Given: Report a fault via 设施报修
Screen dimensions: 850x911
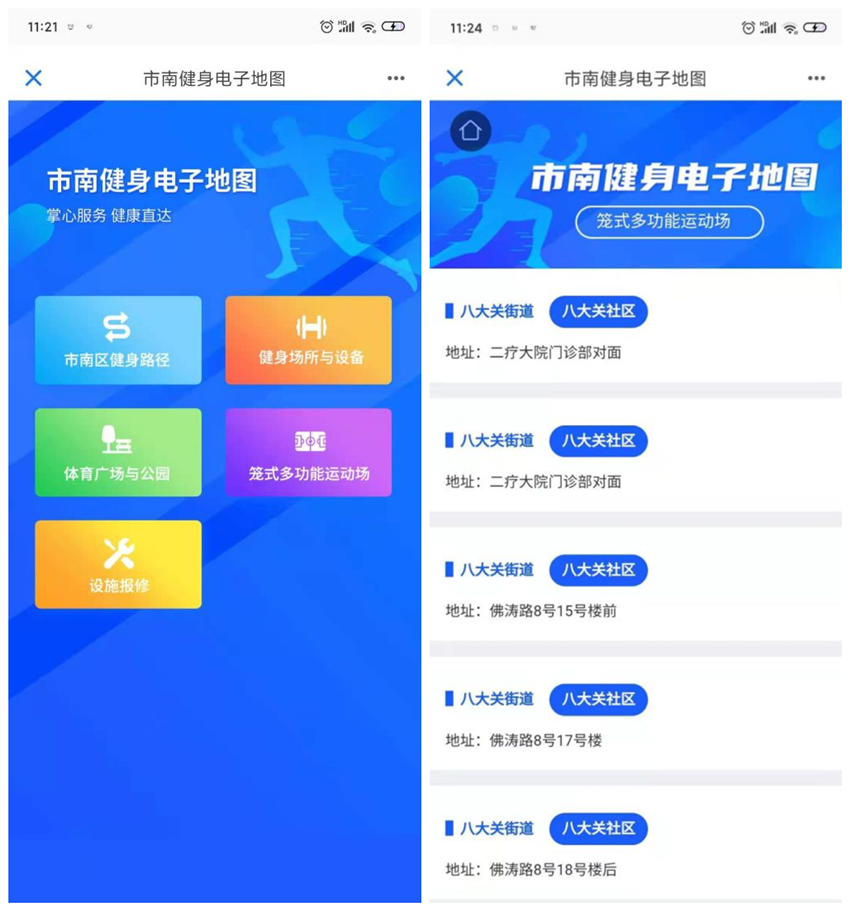Looking at the screenshot, I should [118, 564].
